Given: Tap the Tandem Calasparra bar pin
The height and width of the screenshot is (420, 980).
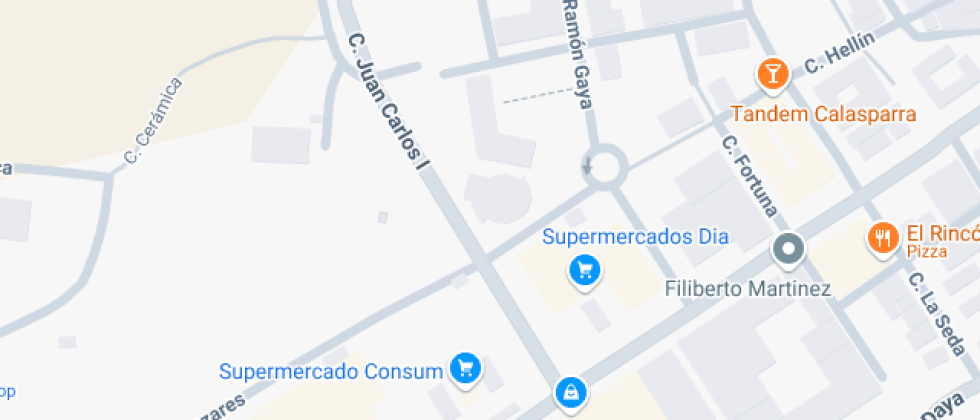Looking at the screenshot, I should 772,73.
